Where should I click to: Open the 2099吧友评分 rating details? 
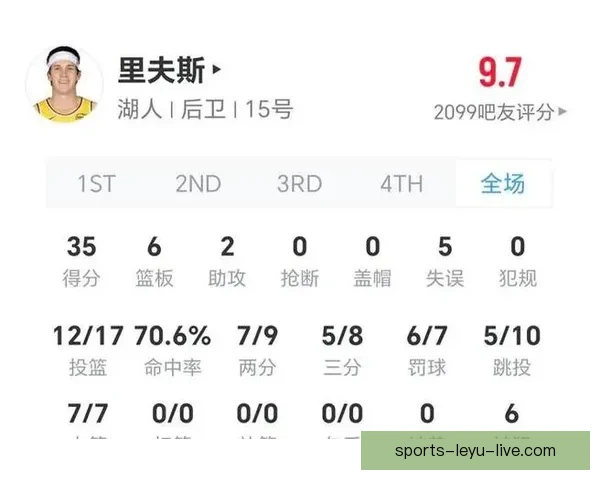pyautogui.click(x=500, y=112)
